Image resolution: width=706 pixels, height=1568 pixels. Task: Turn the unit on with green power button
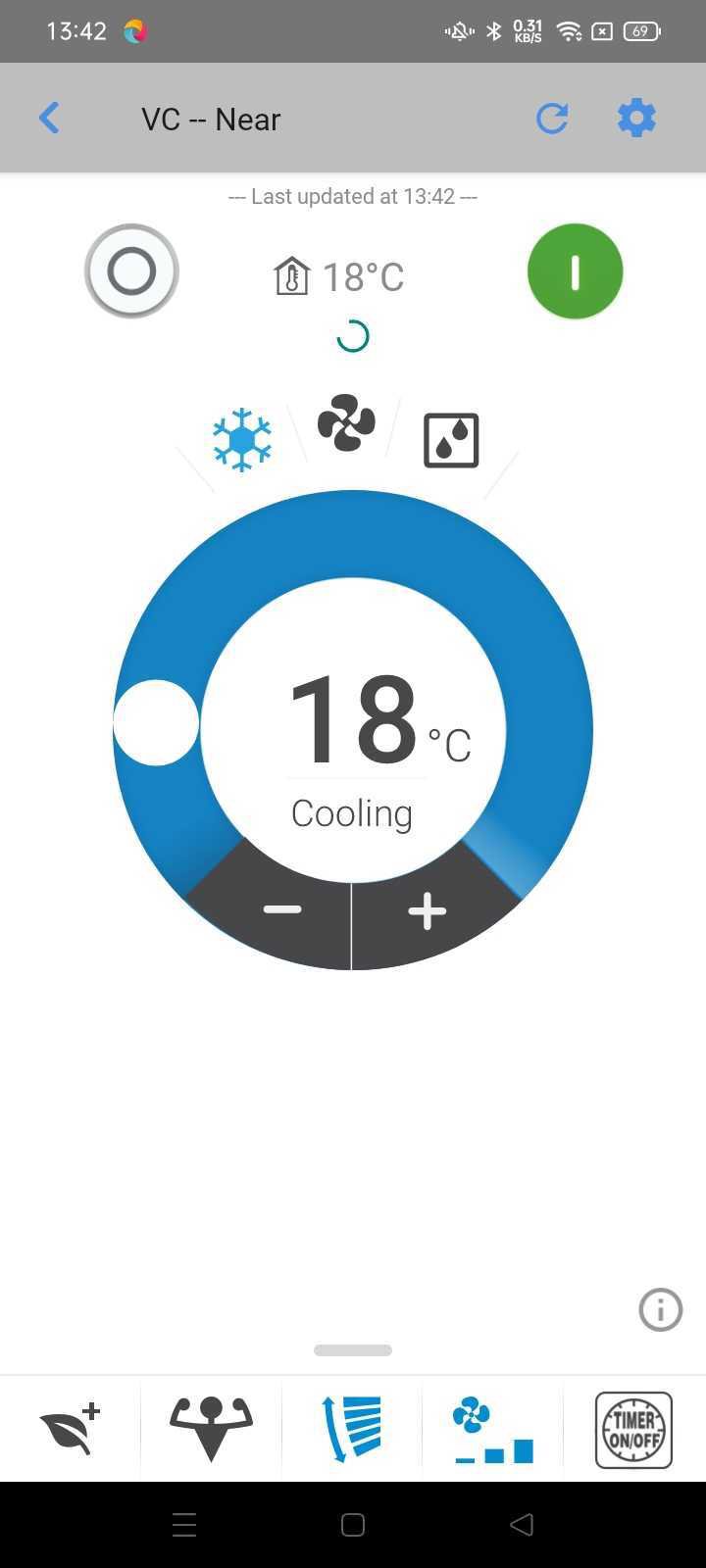576,271
